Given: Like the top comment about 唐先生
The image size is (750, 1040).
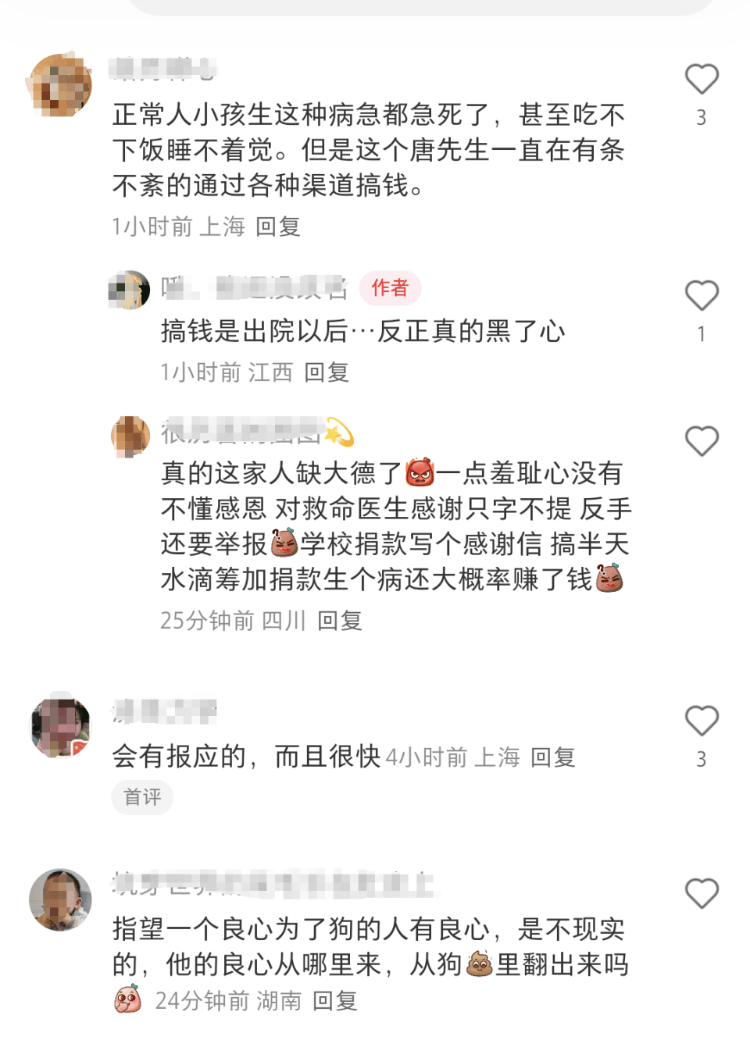Looking at the screenshot, I should (x=702, y=80).
